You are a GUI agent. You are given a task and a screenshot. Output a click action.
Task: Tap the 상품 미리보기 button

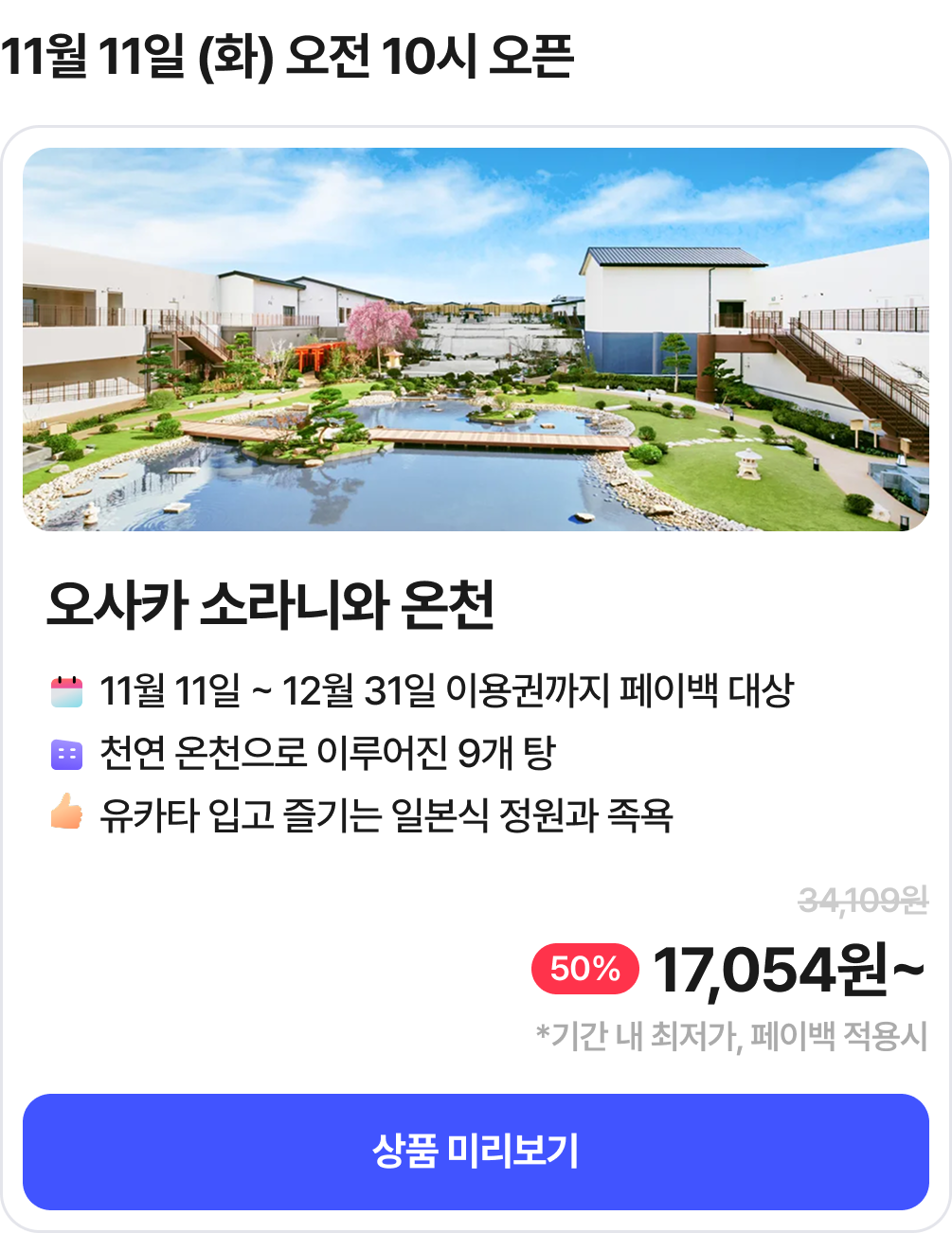pyautogui.click(x=476, y=1152)
